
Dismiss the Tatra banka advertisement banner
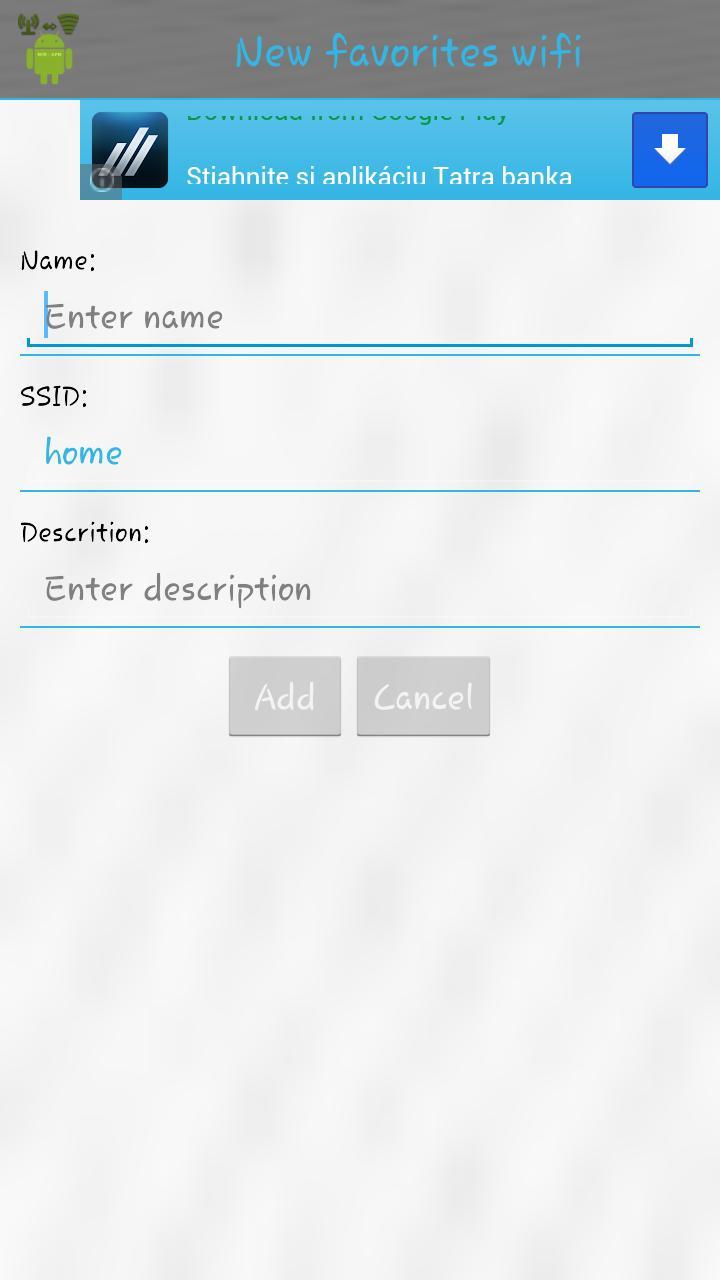[x=669, y=149]
